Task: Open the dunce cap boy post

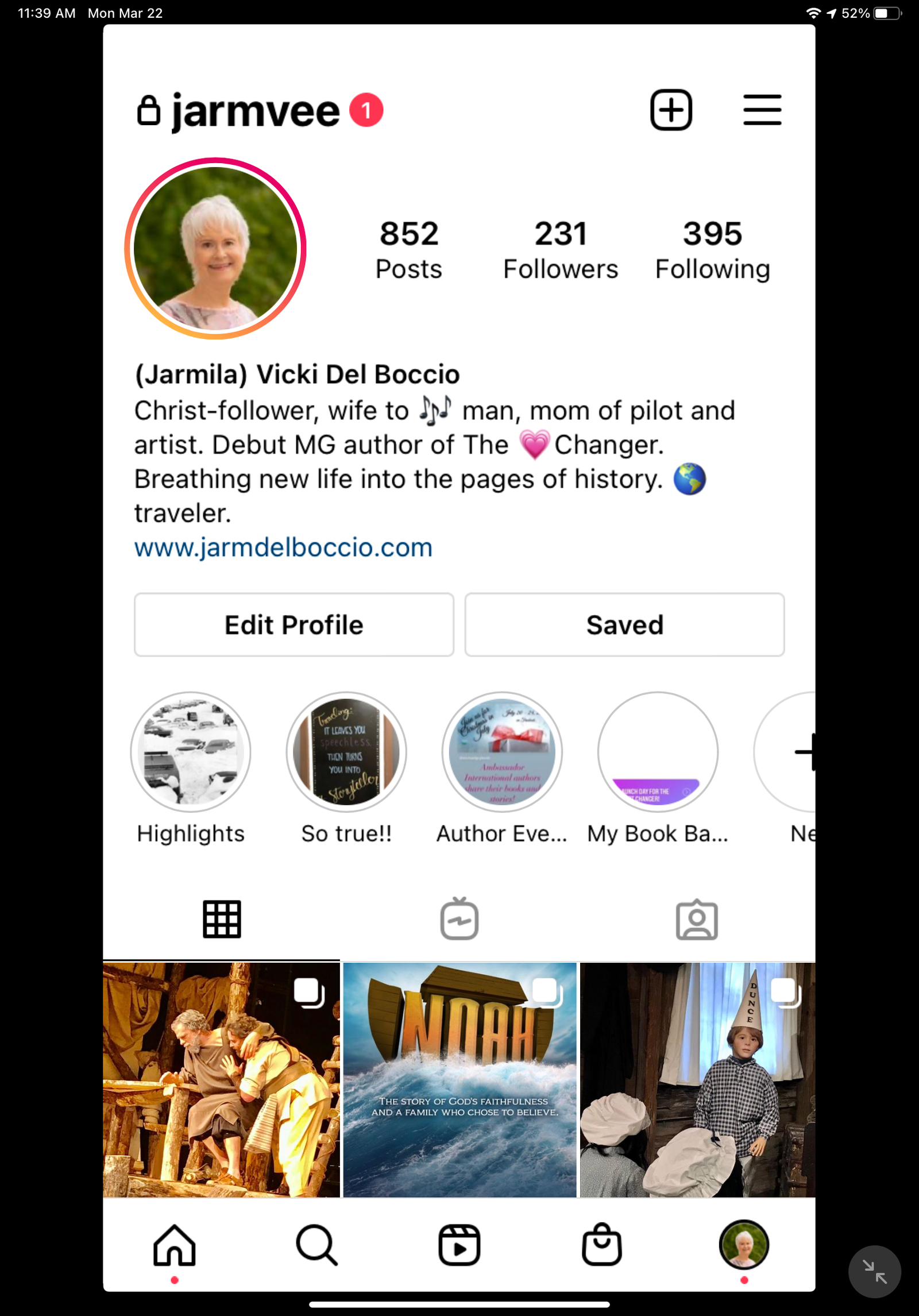Action: (x=697, y=1080)
